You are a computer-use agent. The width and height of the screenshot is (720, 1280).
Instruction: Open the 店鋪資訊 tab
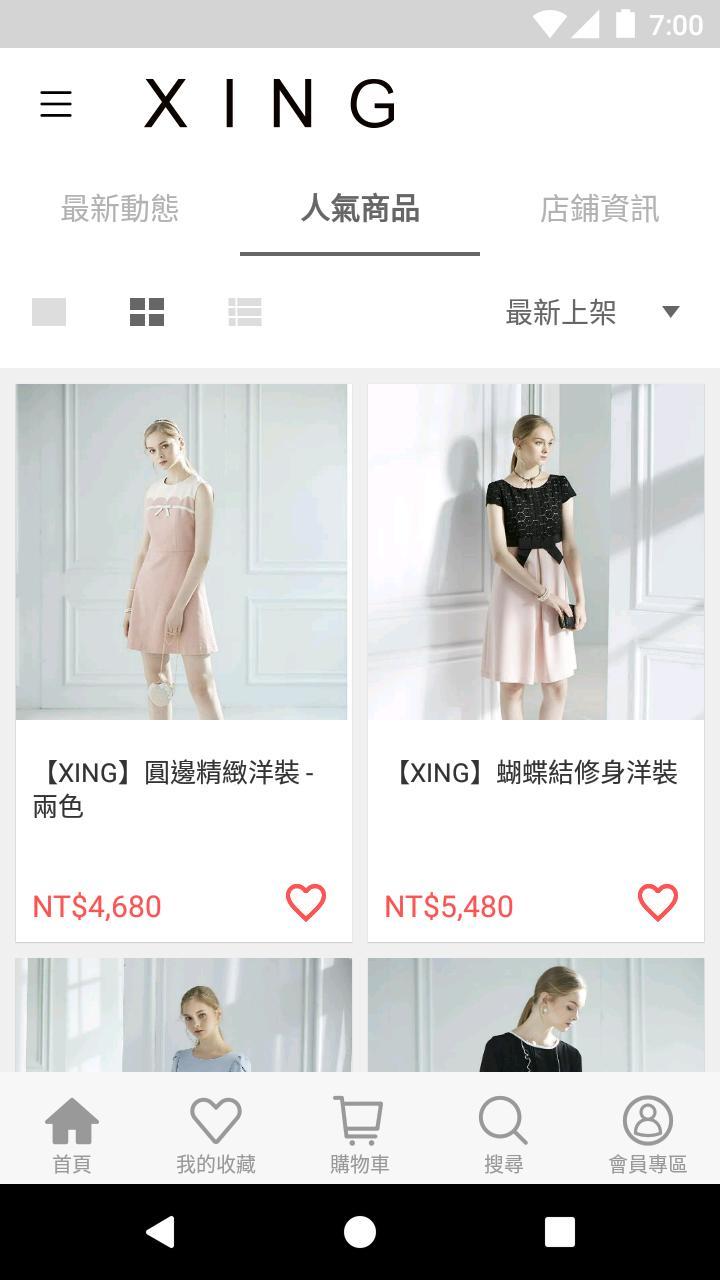(600, 210)
